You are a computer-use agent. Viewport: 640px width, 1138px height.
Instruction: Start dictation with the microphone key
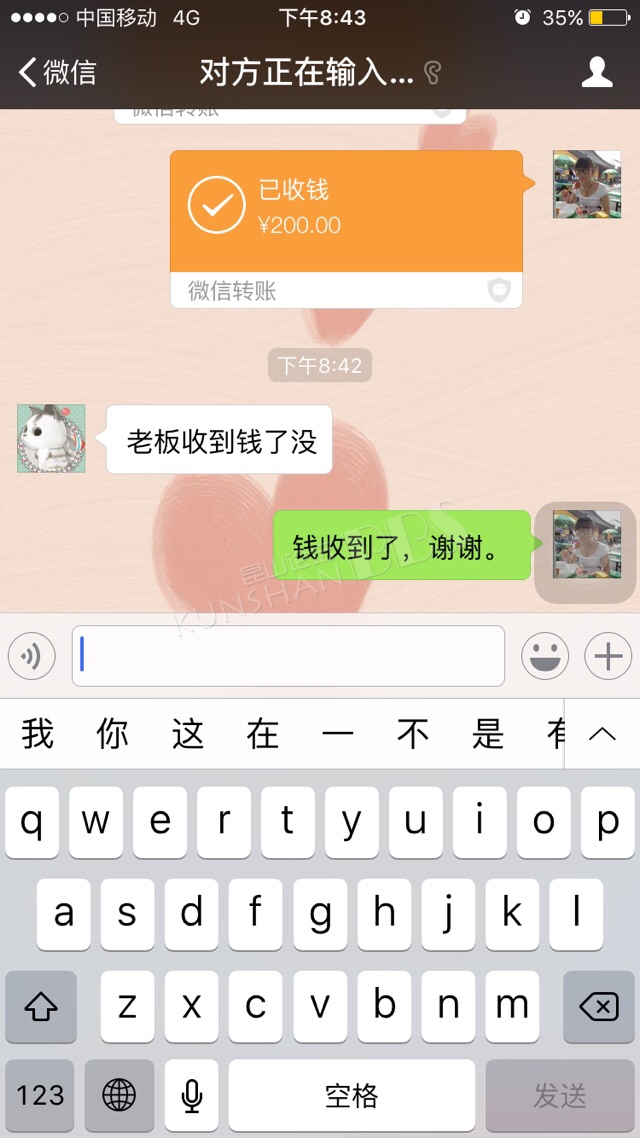pos(192,1095)
